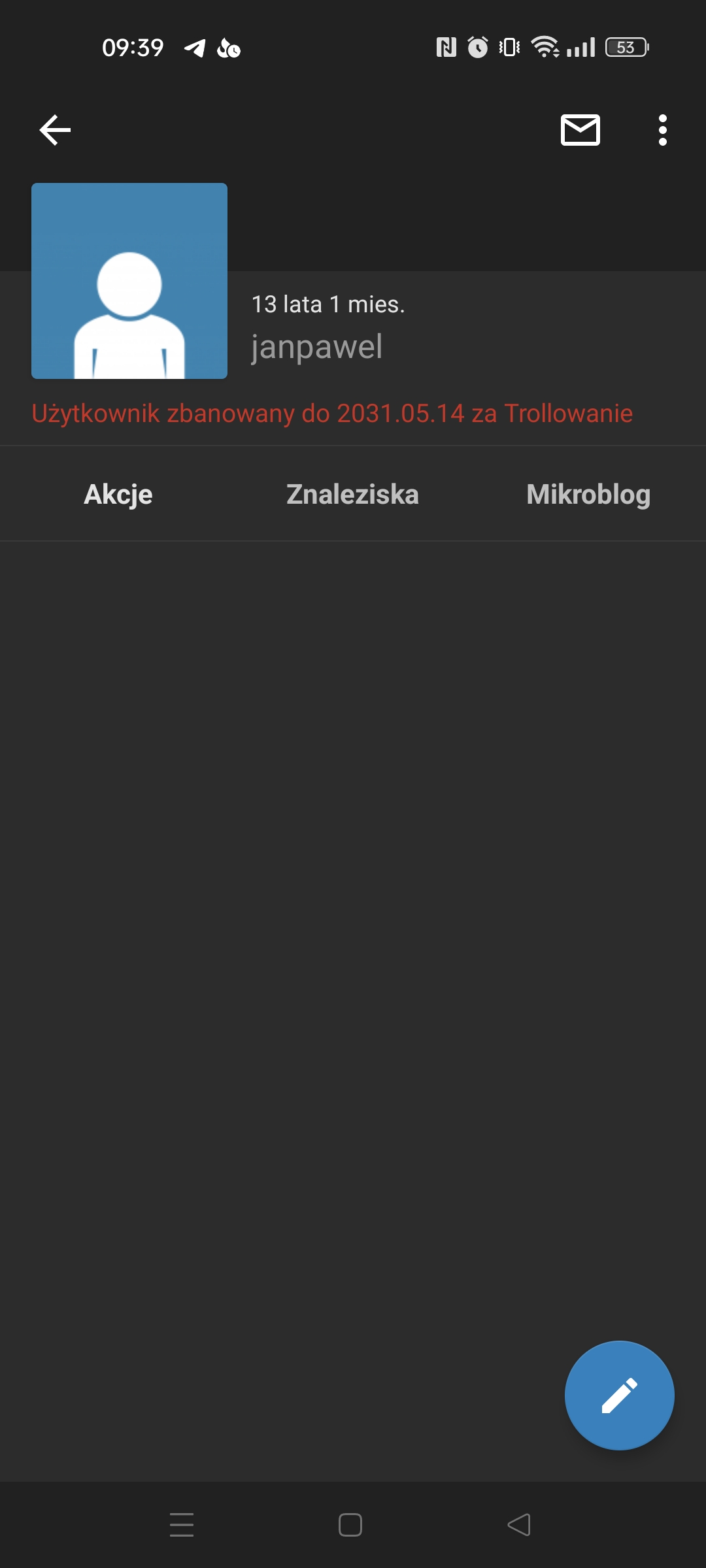Switch to the Znaleziska tab

click(x=352, y=495)
